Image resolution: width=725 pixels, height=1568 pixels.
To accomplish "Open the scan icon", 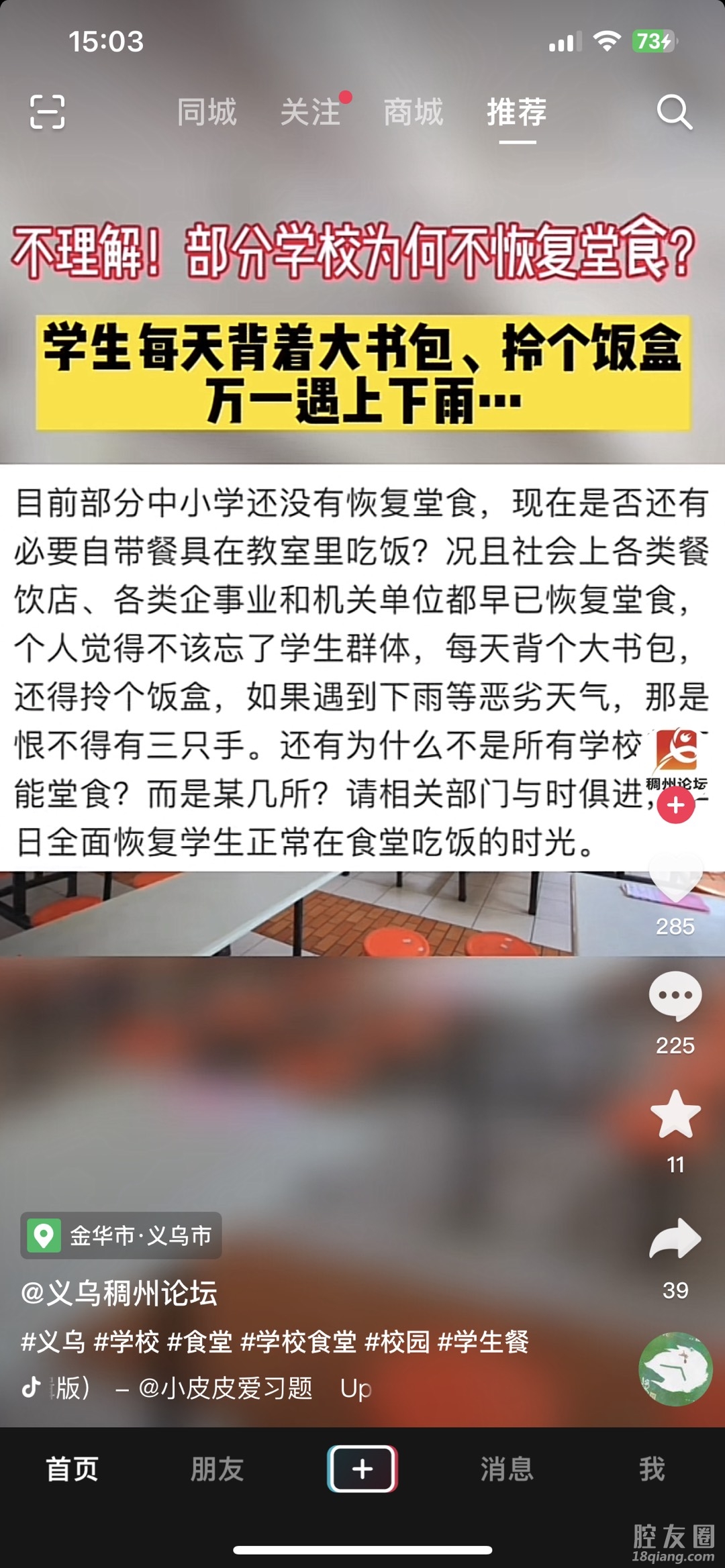I will [x=48, y=111].
